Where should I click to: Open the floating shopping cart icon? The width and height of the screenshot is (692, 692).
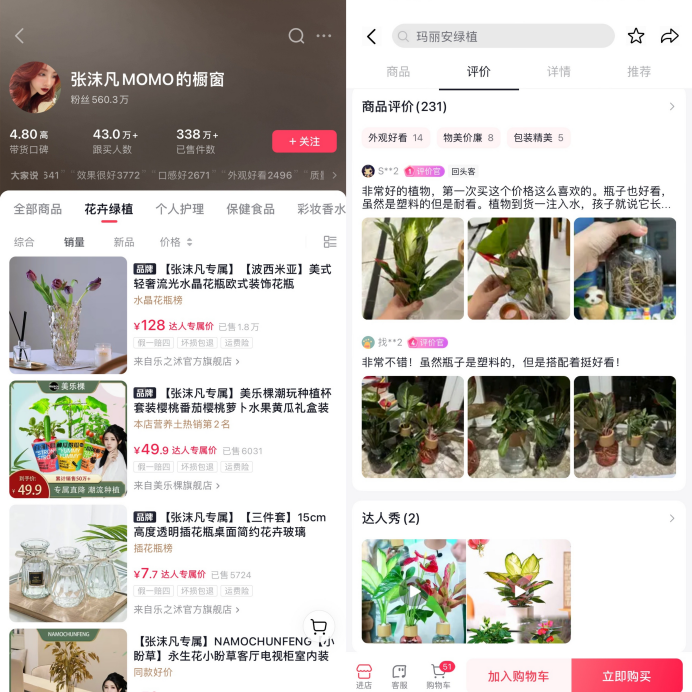click(x=318, y=626)
